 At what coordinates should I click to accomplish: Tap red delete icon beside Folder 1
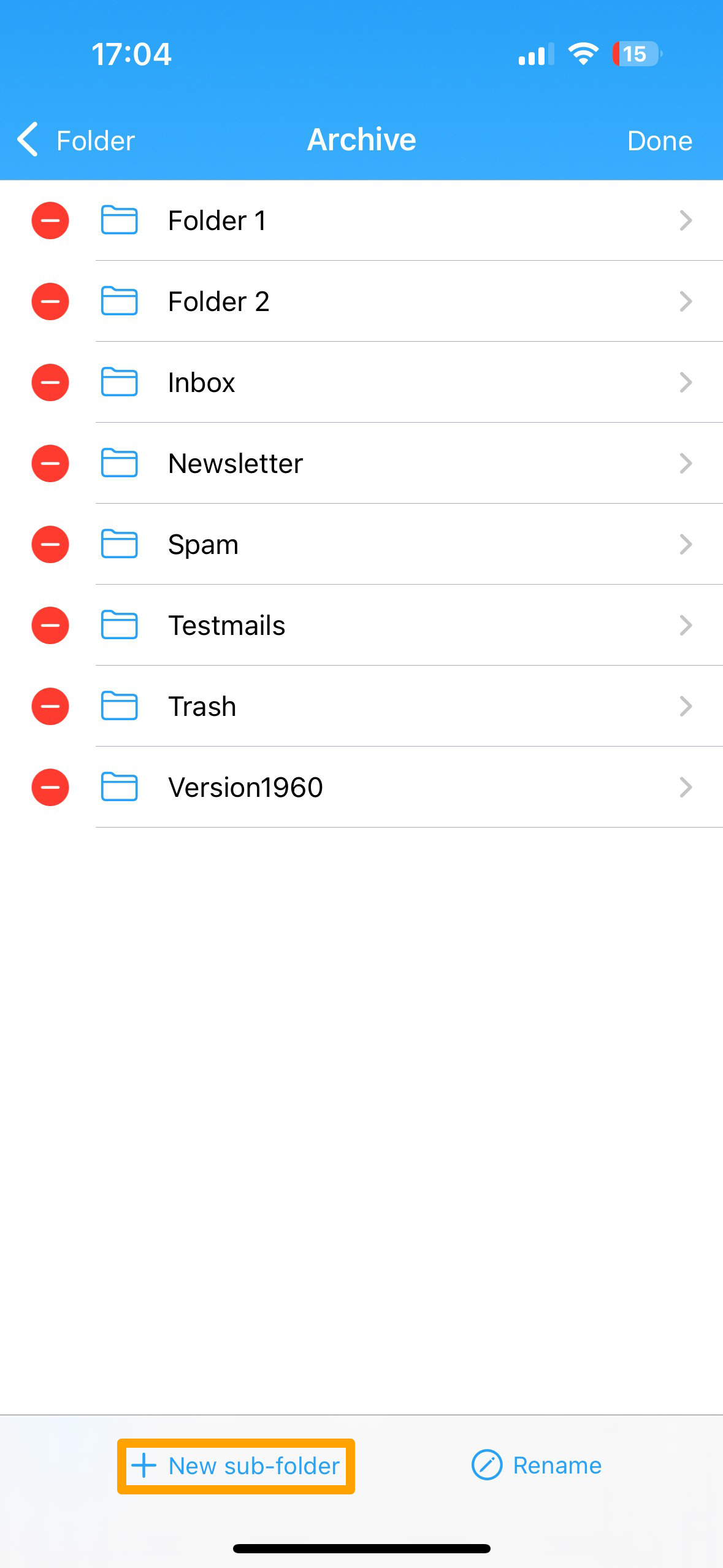coord(50,220)
